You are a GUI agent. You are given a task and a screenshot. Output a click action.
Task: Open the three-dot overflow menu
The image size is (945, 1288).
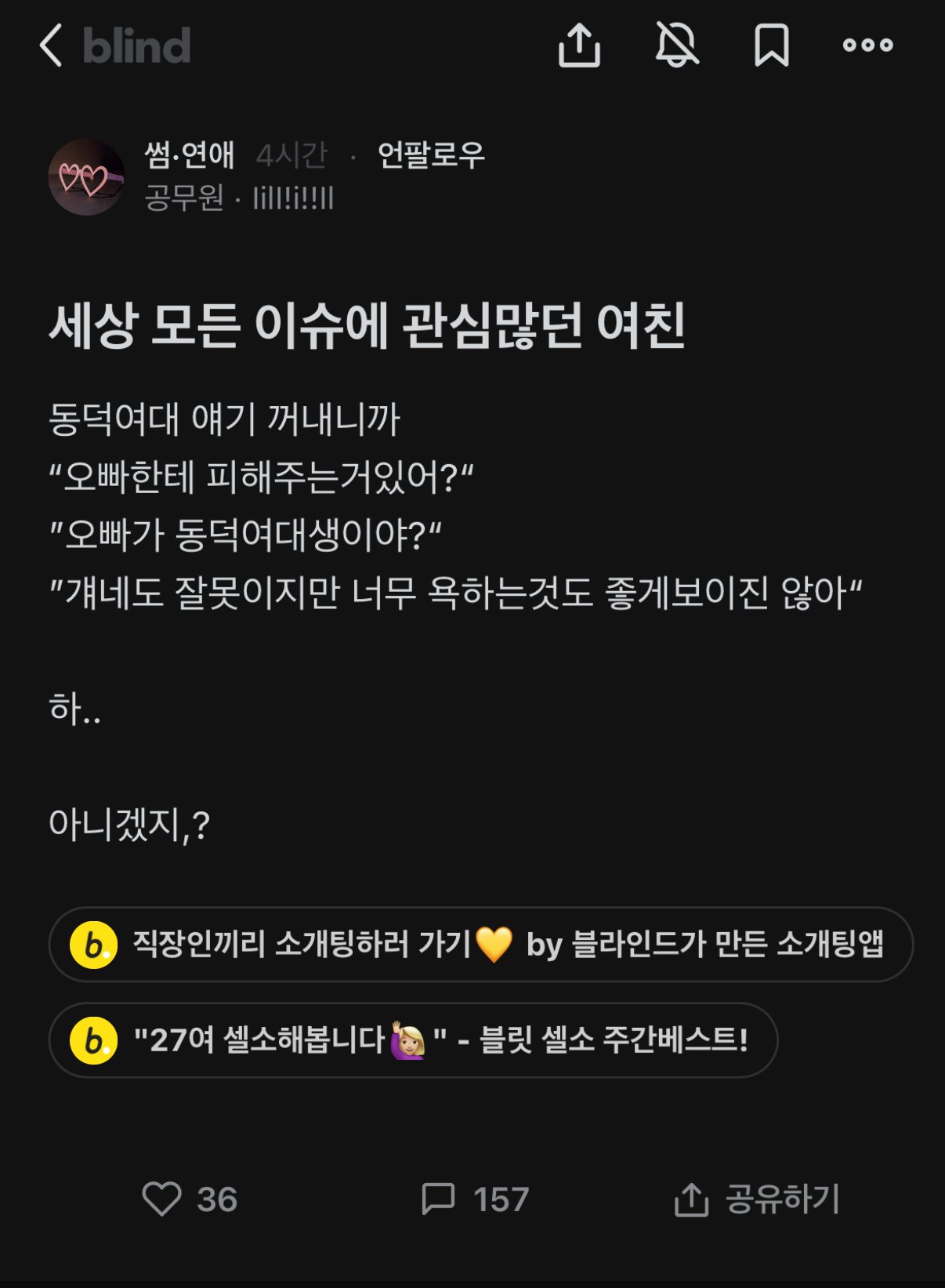867,45
